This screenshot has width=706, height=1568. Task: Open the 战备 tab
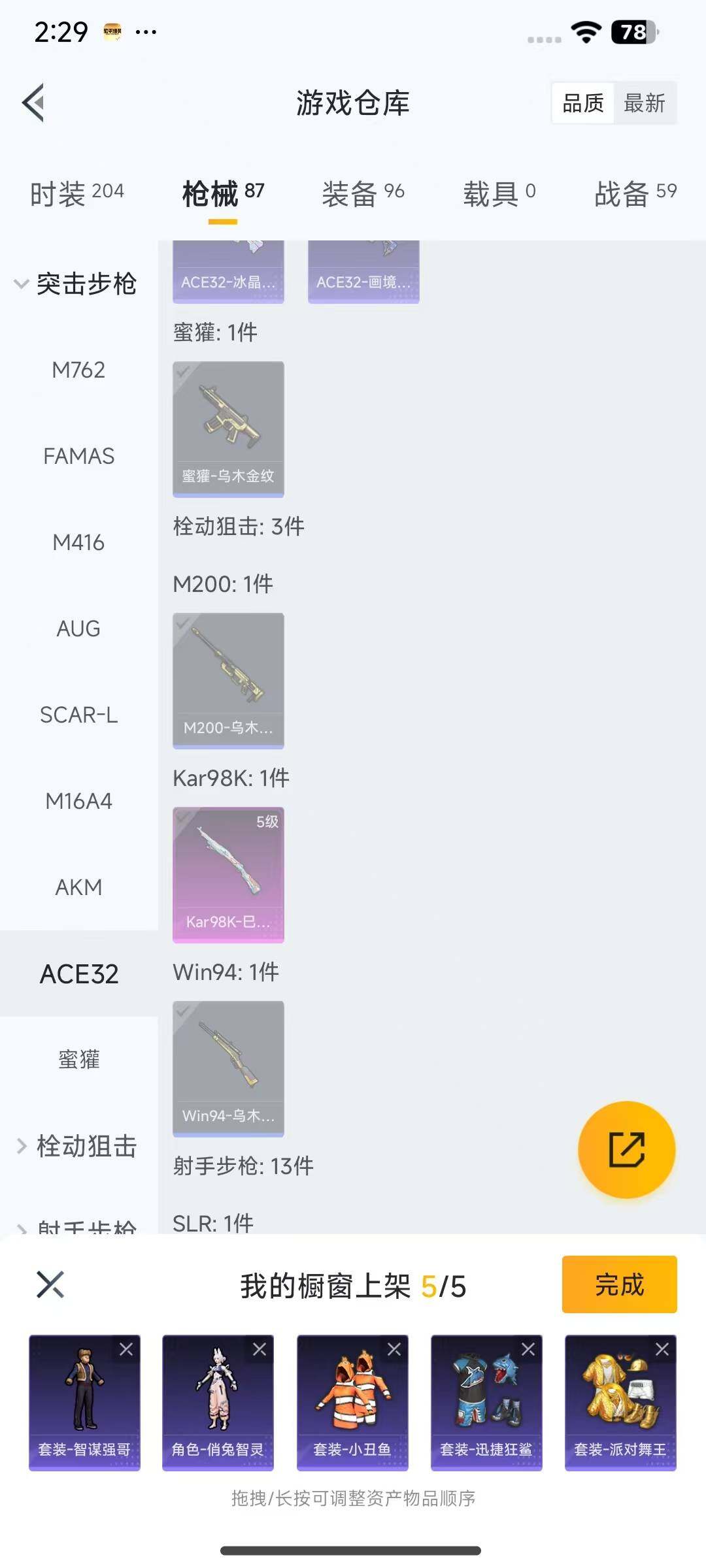click(635, 193)
